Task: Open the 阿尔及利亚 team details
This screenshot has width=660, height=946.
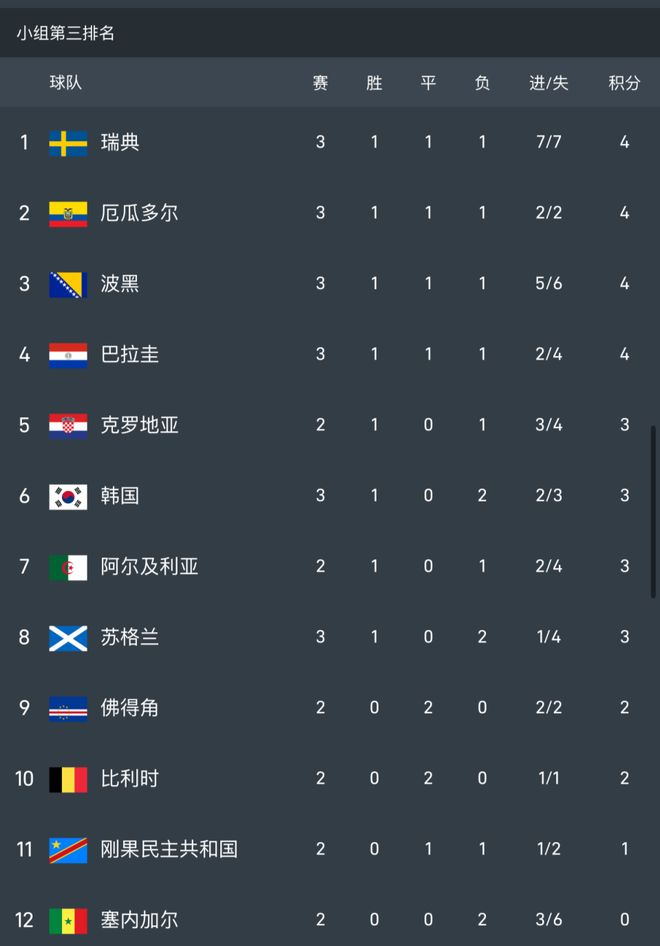Action: pos(330,566)
